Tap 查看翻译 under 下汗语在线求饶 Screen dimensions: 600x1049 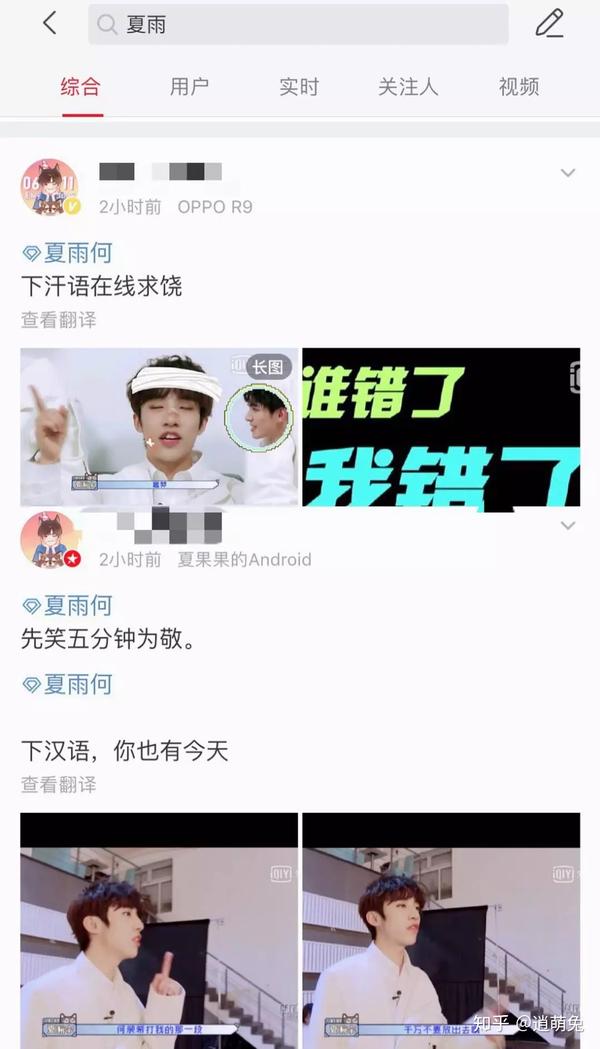59,320
